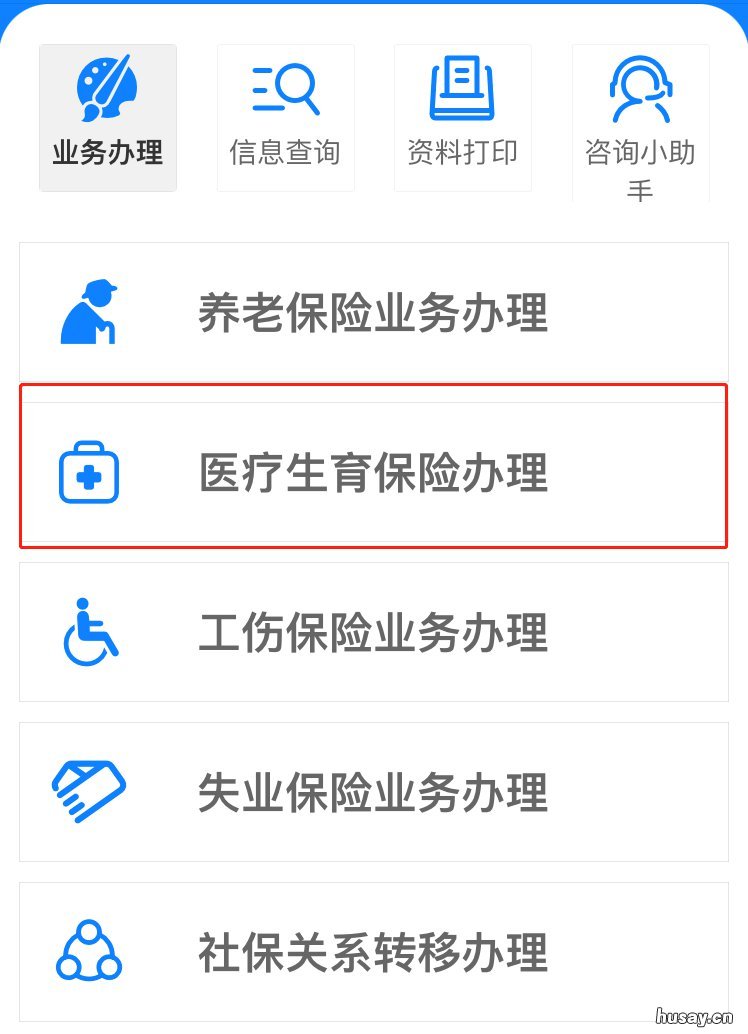748x1034 pixels.
Task: Click the medical kit icon with cross symbol
Action: [88, 470]
